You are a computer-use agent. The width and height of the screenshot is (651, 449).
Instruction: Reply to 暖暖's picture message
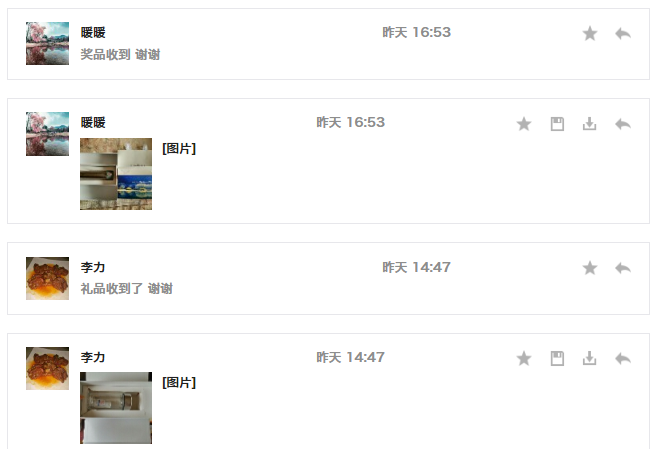click(x=622, y=124)
